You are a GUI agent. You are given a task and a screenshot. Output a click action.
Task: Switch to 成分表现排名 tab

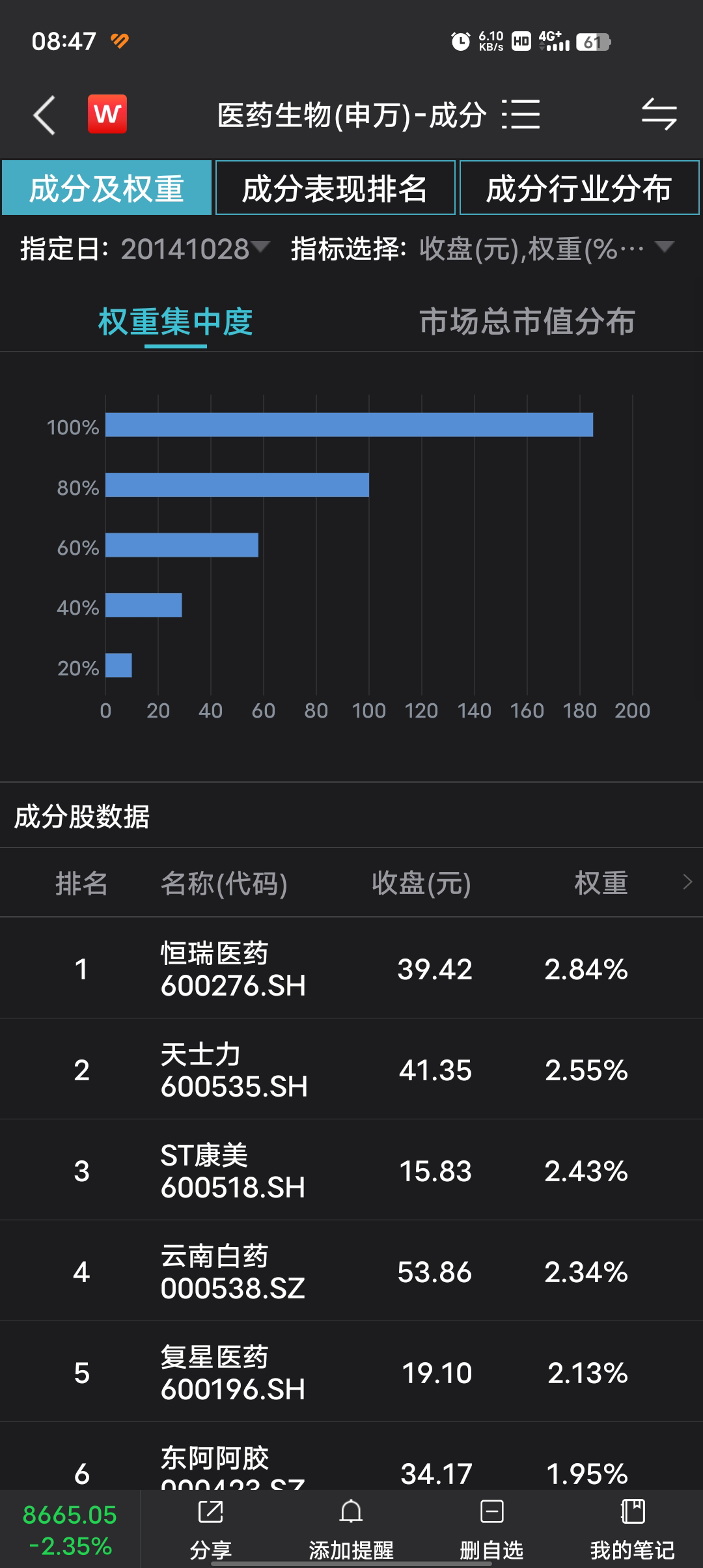click(335, 188)
